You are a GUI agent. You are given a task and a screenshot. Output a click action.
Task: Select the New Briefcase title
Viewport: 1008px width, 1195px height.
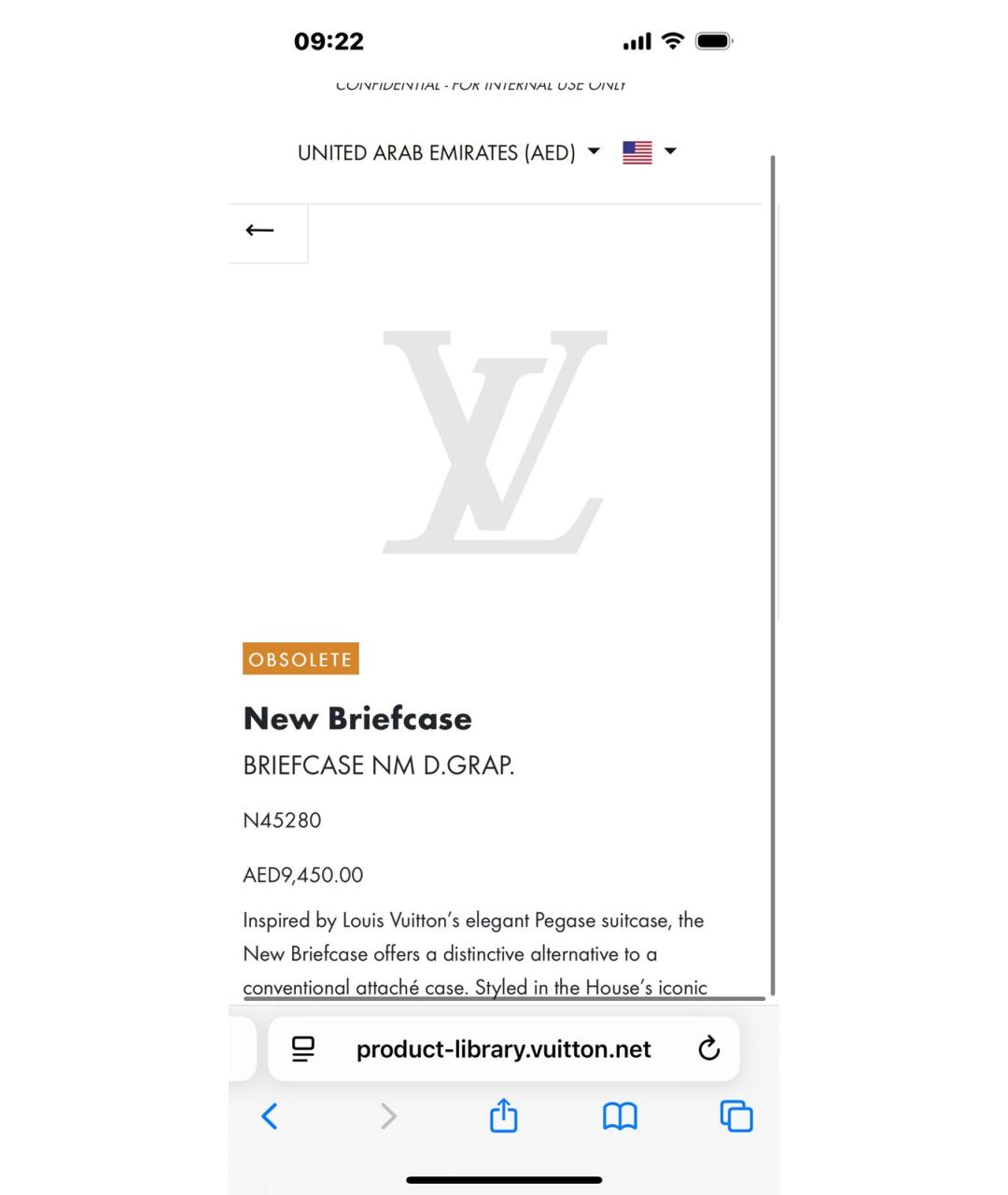pyautogui.click(x=357, y=718)
